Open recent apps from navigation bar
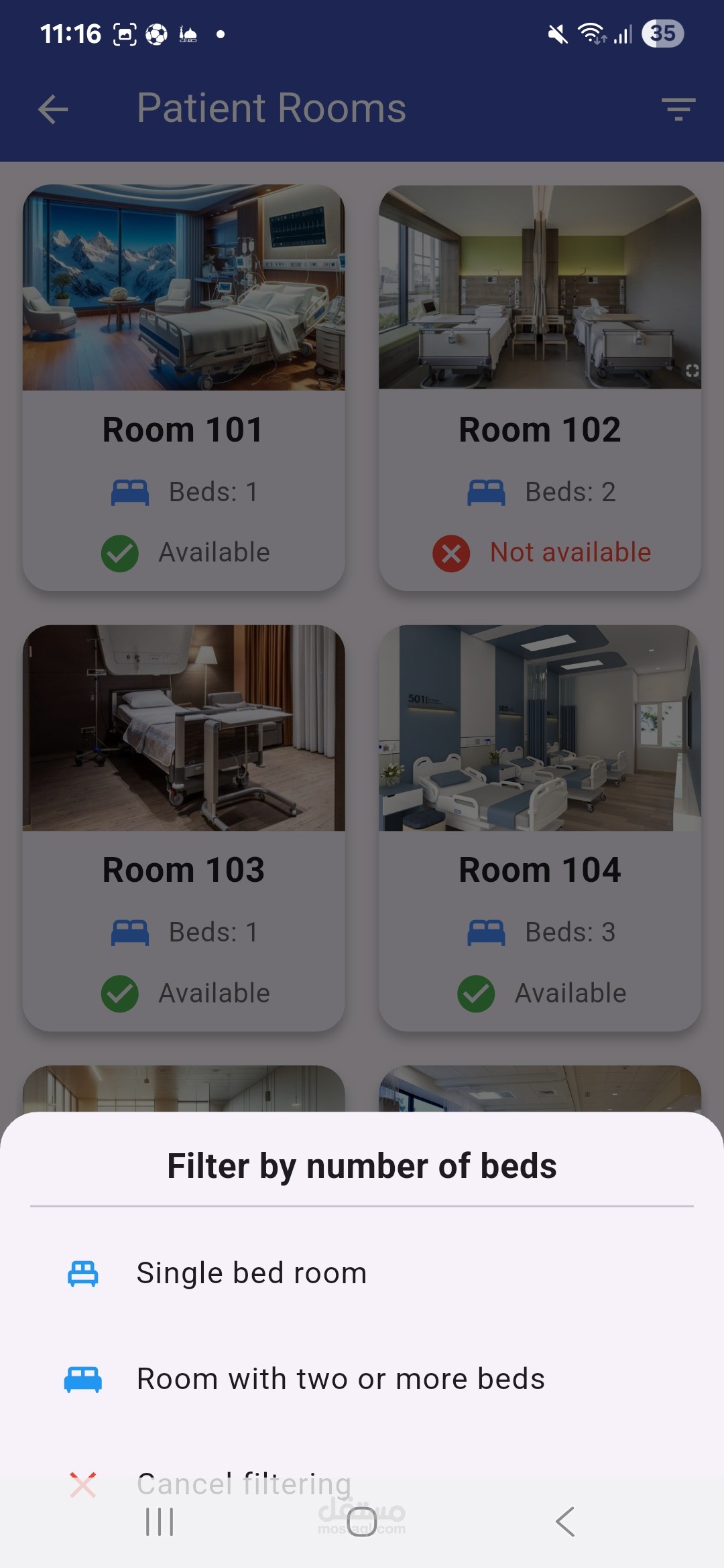Image resolution: width=724 pixels, height=1568 pixels. (160, 1522)
